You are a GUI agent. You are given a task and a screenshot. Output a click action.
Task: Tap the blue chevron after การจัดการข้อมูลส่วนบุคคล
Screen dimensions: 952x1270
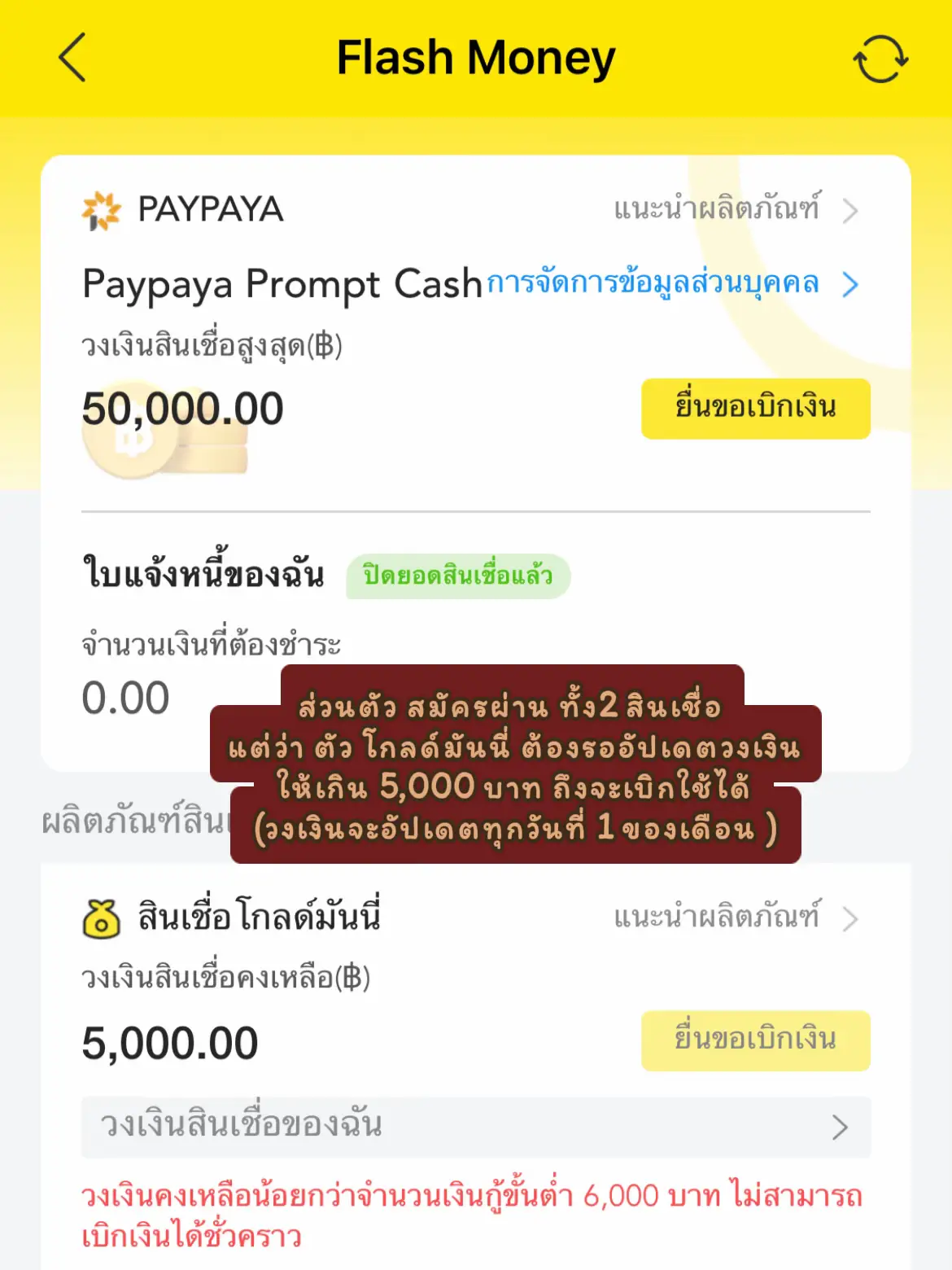[x=849, y=285]
